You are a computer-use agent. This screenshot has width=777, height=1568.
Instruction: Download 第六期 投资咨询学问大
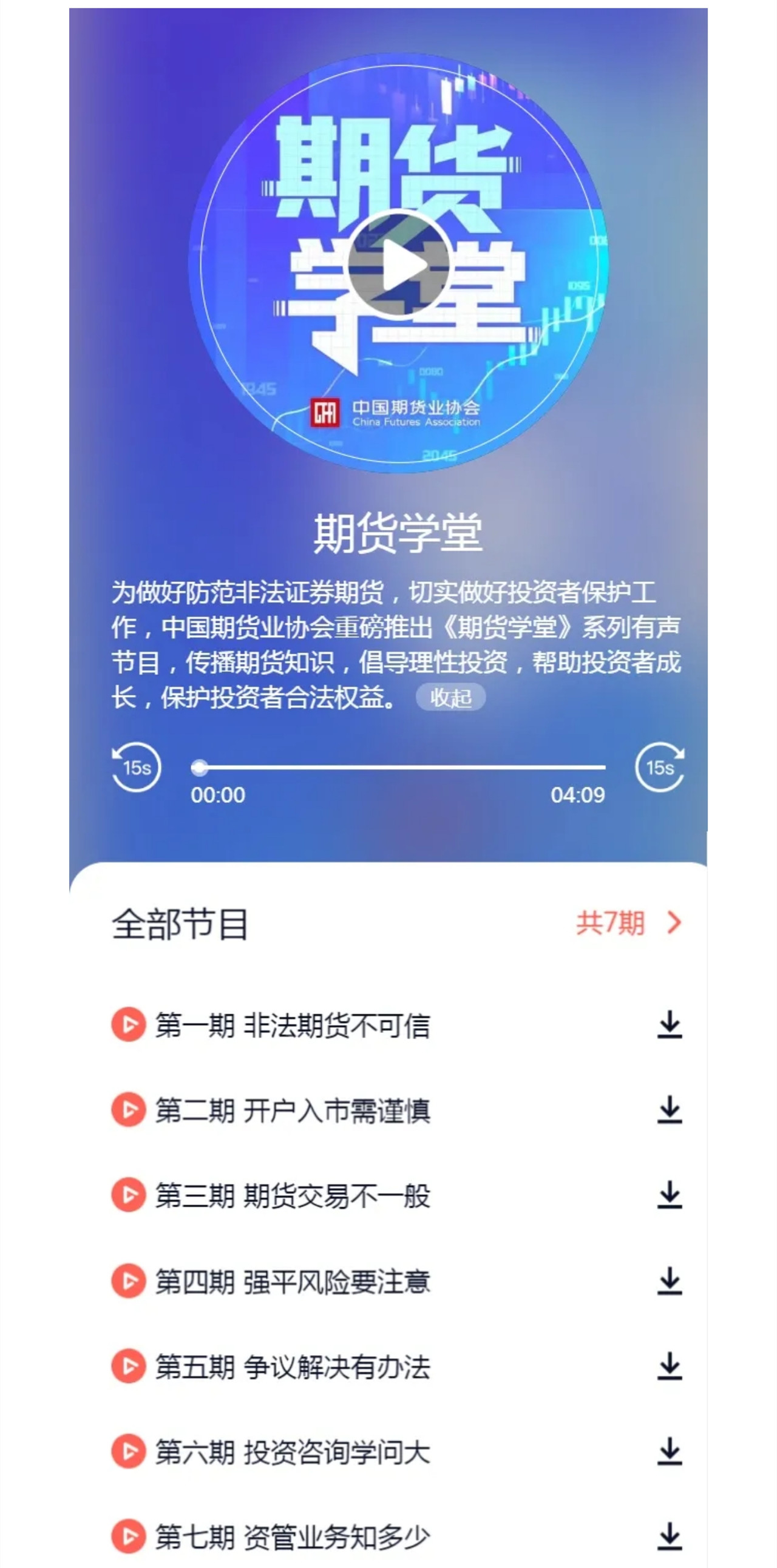(x=670, y=1451)
